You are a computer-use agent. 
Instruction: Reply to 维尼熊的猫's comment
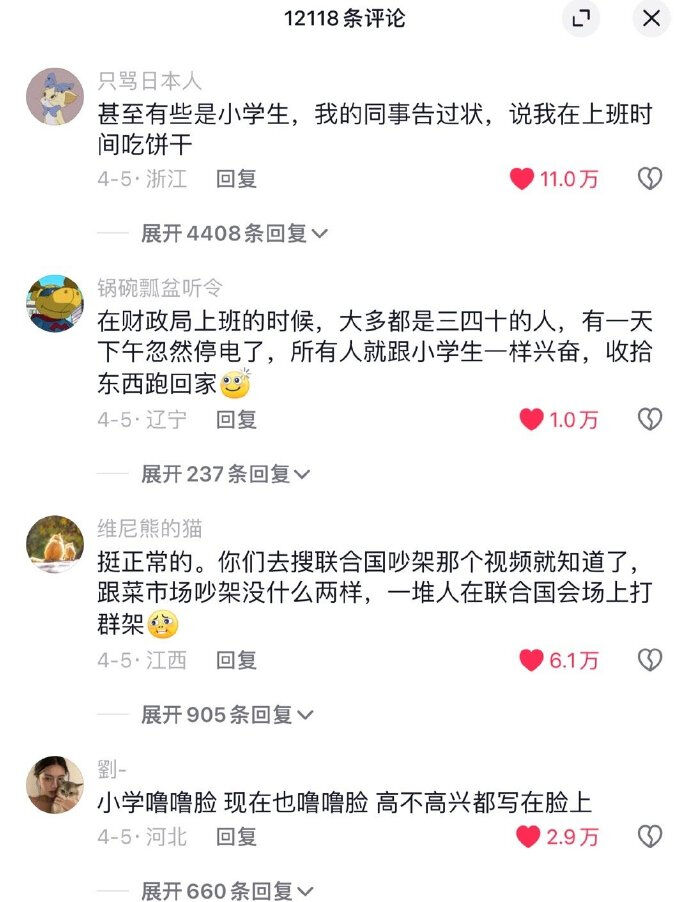click(x=237, y=660)
